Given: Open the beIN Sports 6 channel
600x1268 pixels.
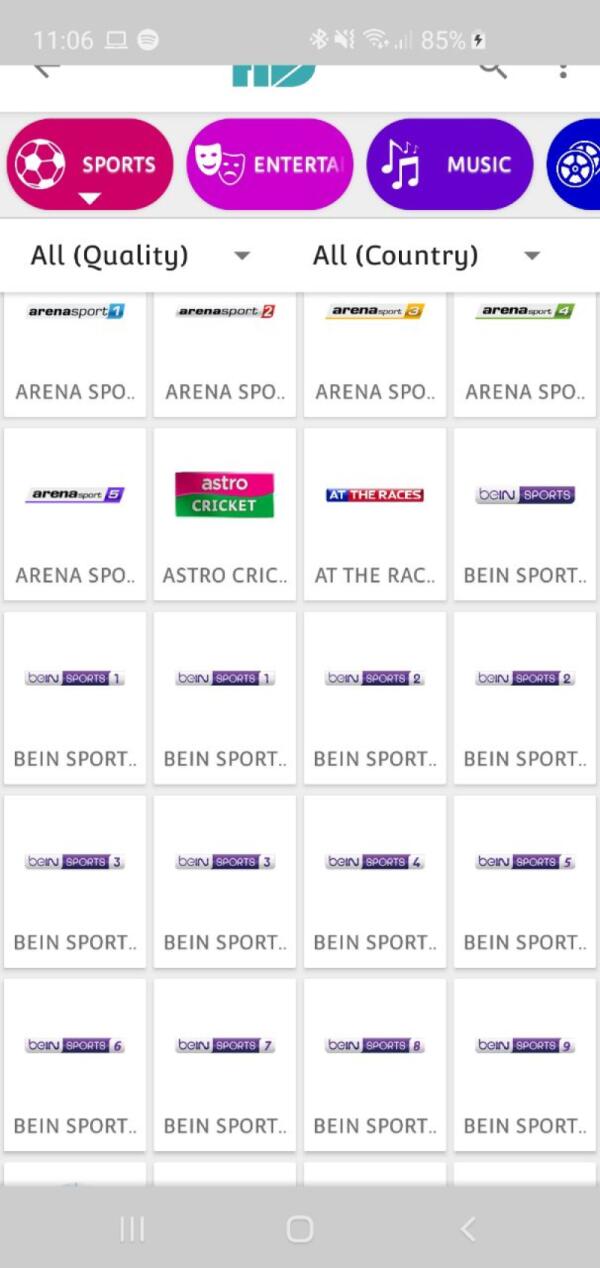Looking at the screenshot, I should [x=75, y=1065].
